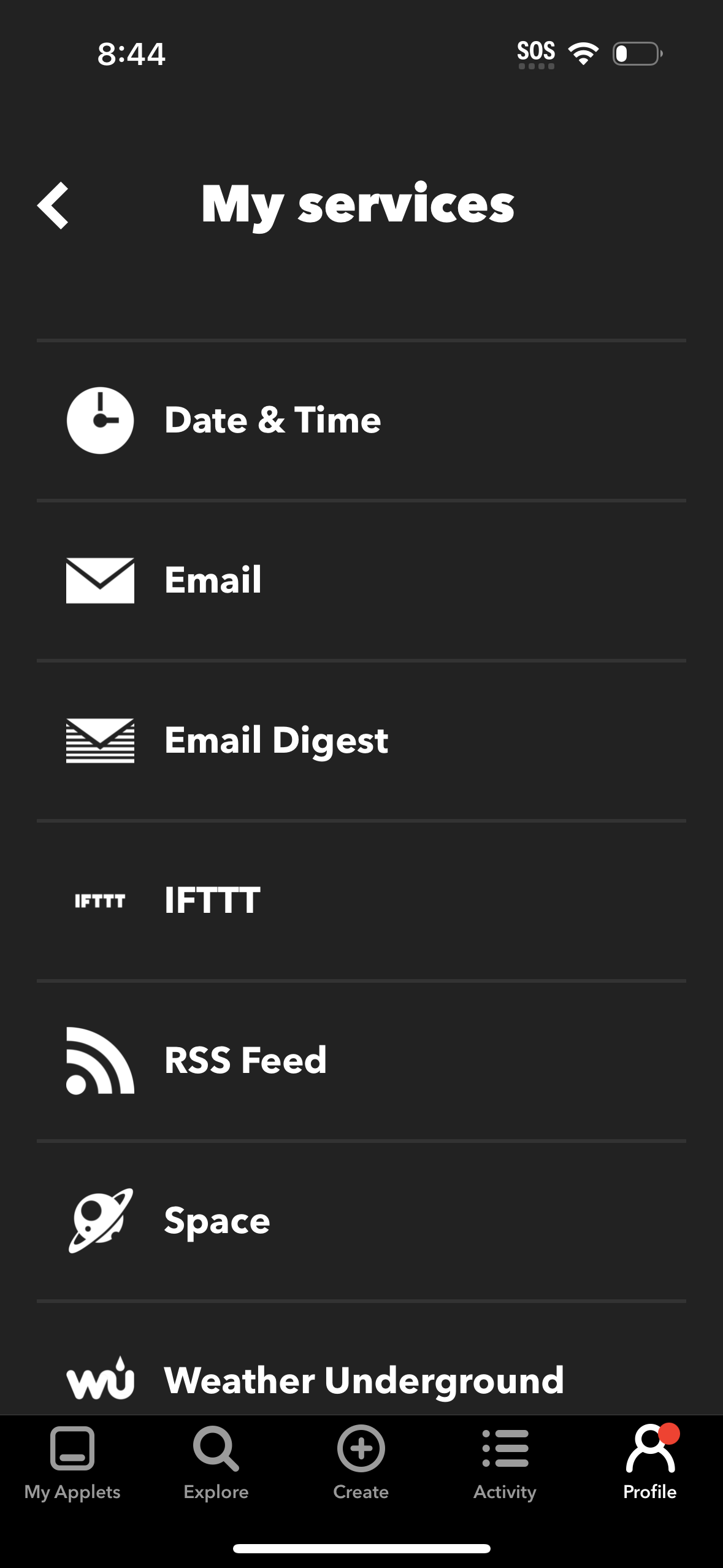Open the Date & Time service clock icon

[x=99, y=421]
